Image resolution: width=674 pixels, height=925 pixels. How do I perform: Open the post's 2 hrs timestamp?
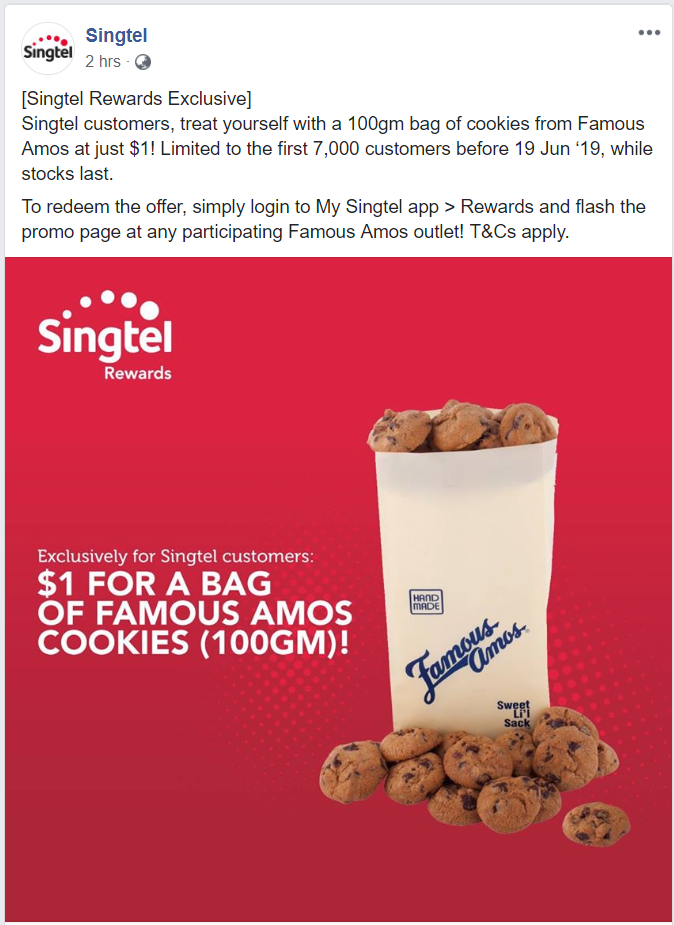pos(103,62)
